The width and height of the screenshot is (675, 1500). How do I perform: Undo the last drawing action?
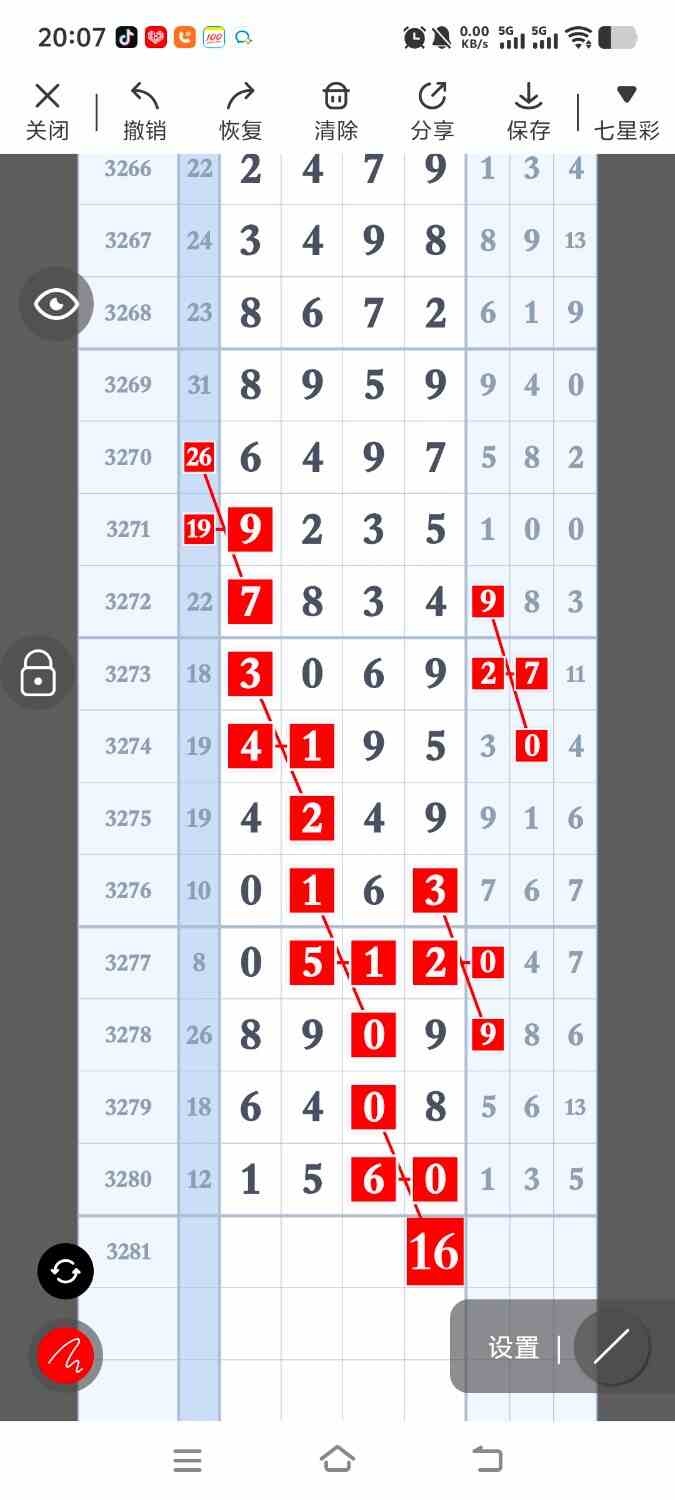(144, 111)
